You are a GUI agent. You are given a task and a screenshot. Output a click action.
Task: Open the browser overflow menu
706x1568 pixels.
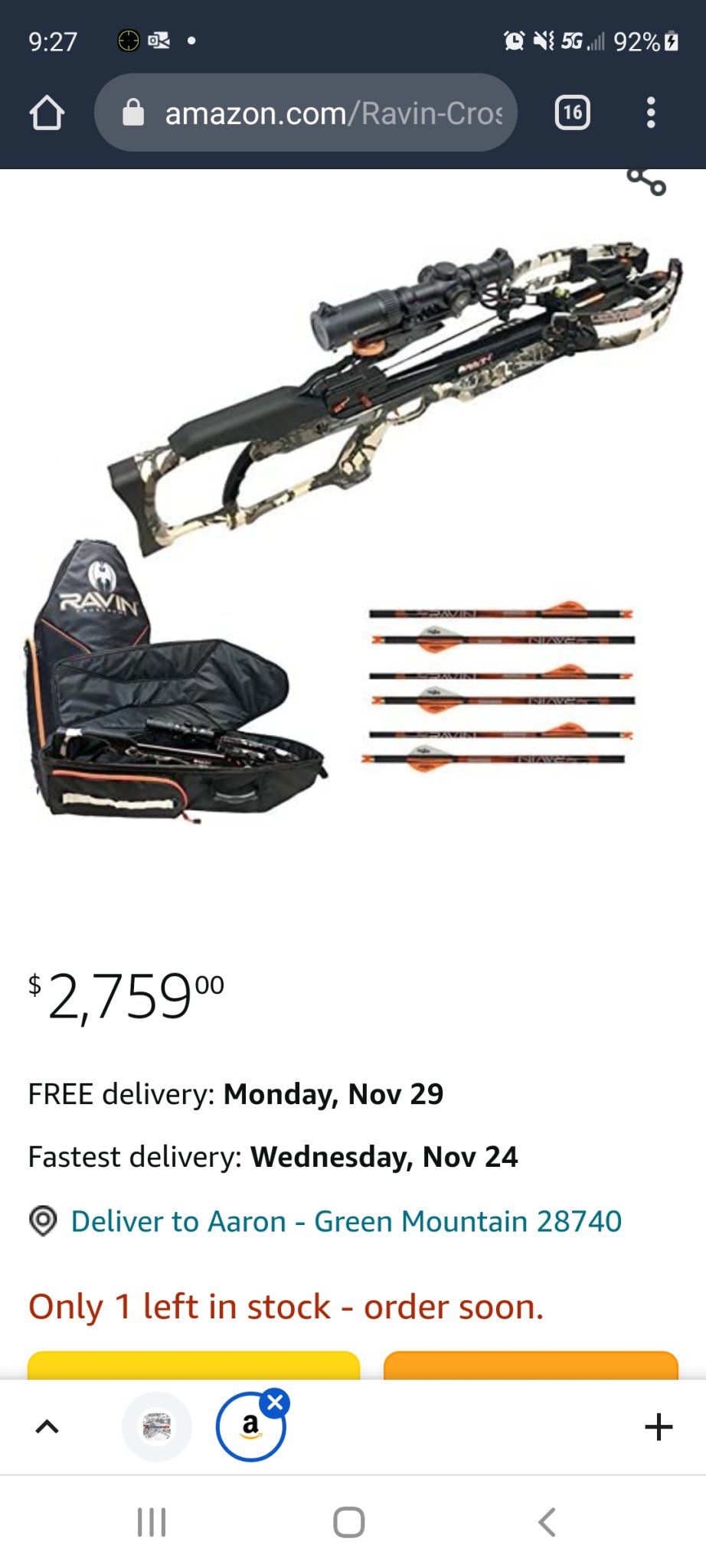pyautogui.click(x=650, y=113)
